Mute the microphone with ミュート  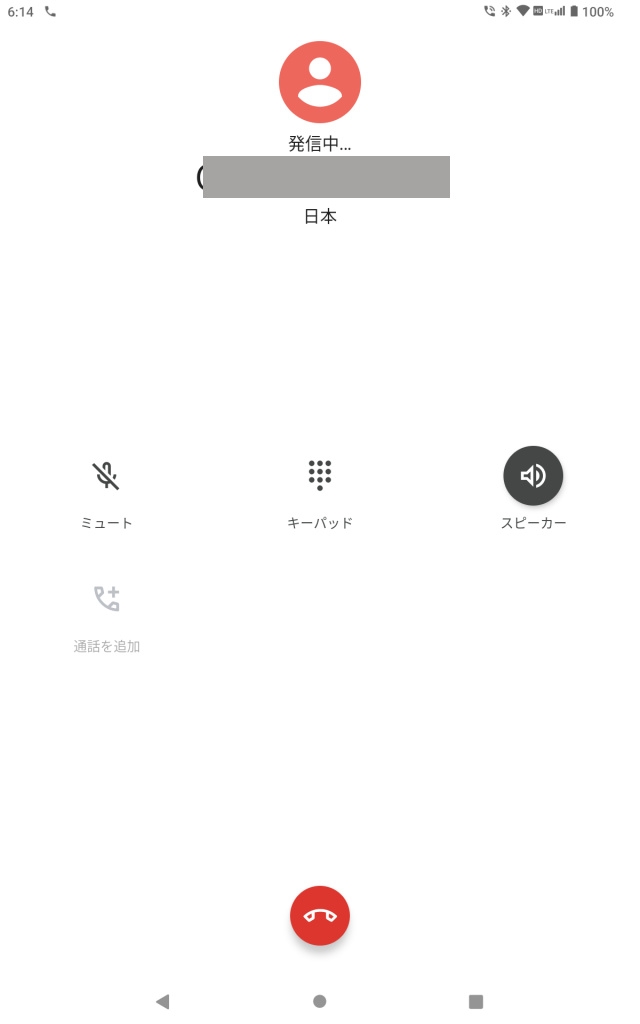(x=106, y=477)
